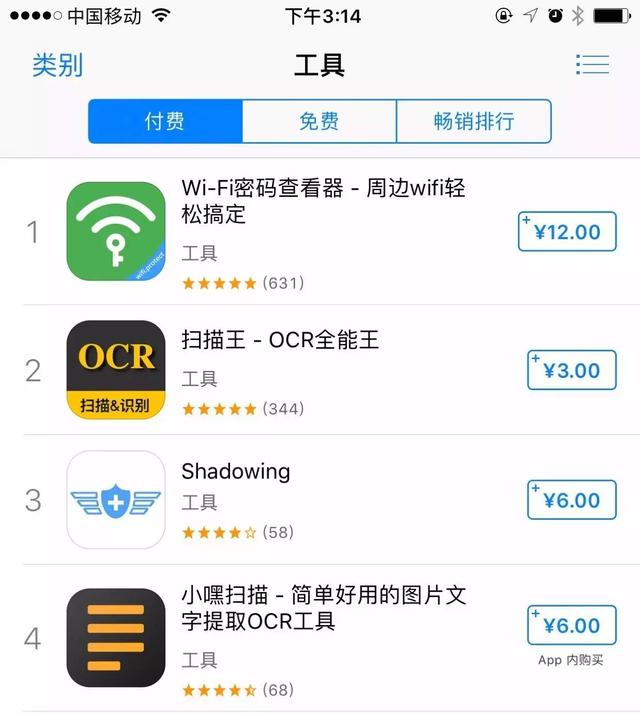Select the 付费 paid segment
This screenshot has height=714, width=640.
(x=165, y=121)
